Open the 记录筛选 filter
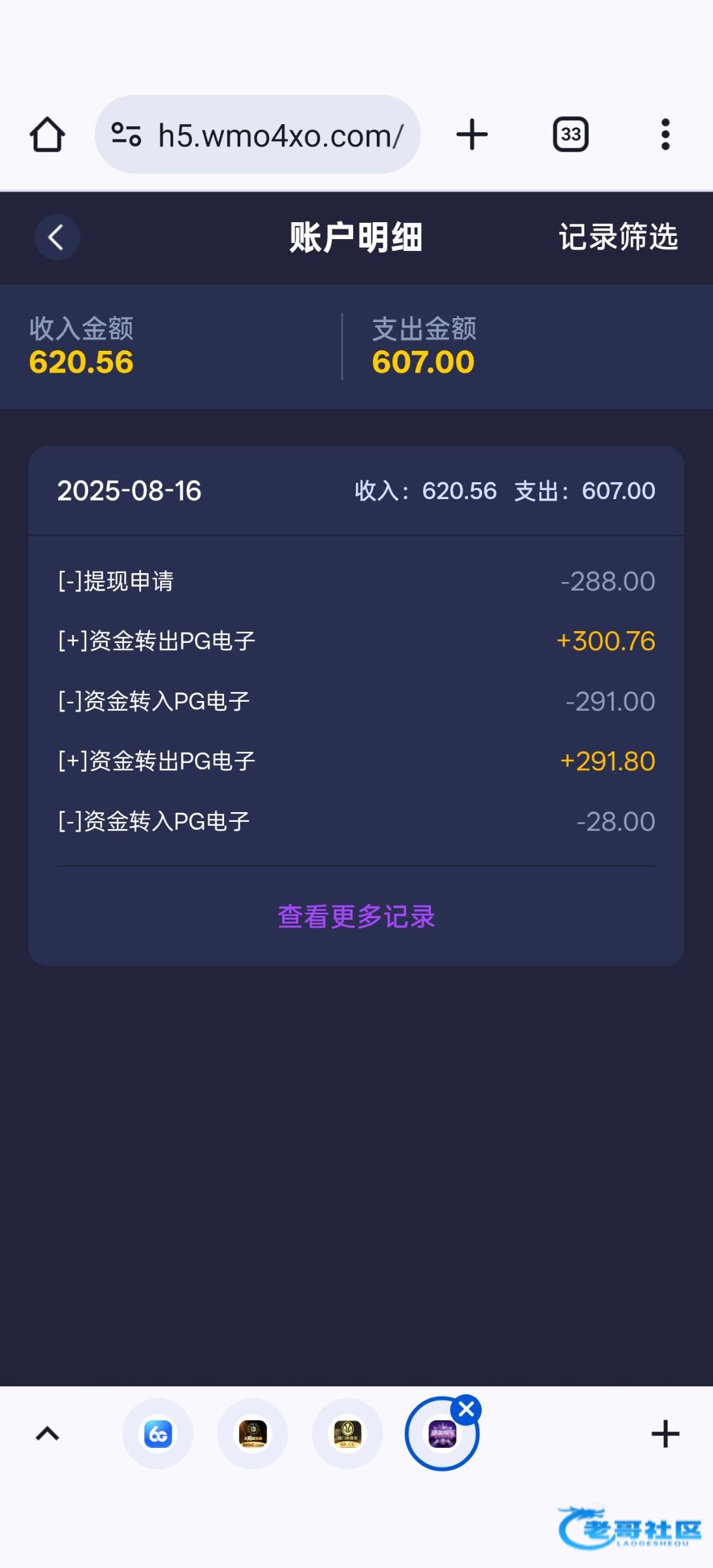This screenshot has width=713, height=1568. click(x=618, y=237)
